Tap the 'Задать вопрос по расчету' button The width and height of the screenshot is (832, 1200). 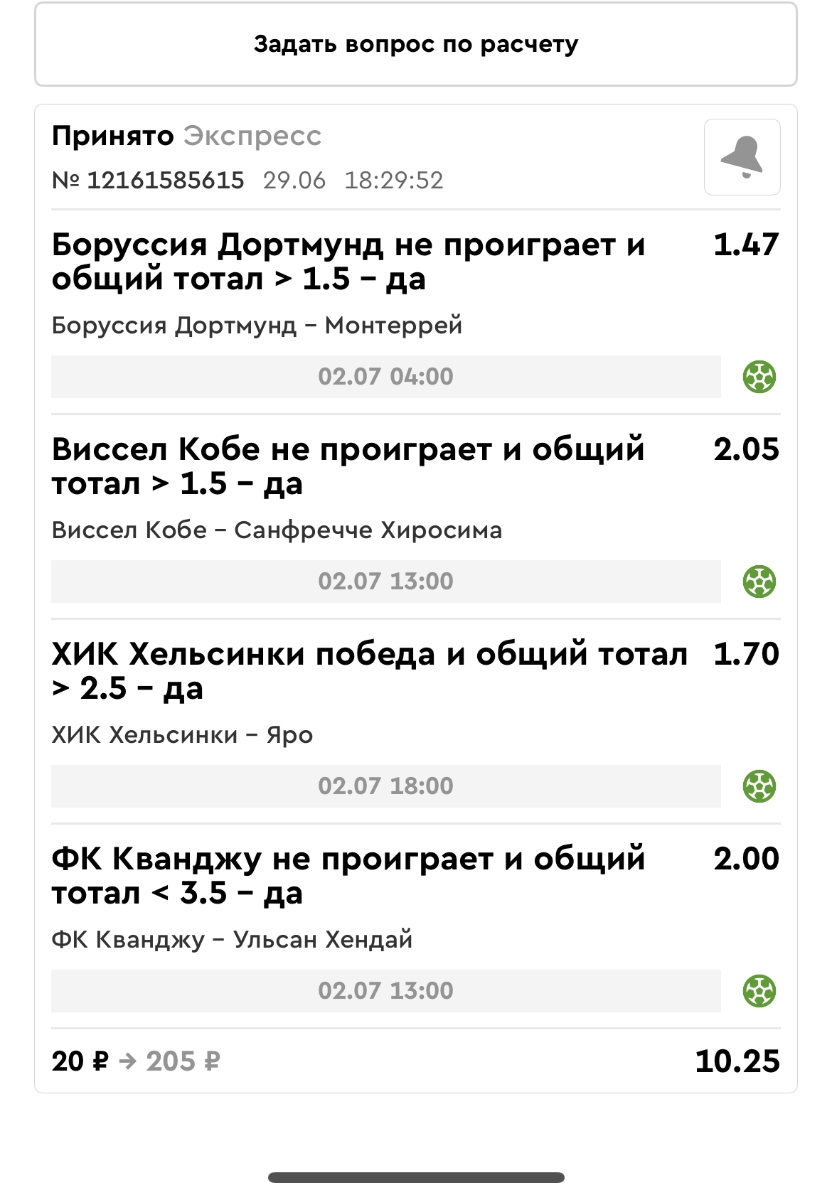[416, 45]
